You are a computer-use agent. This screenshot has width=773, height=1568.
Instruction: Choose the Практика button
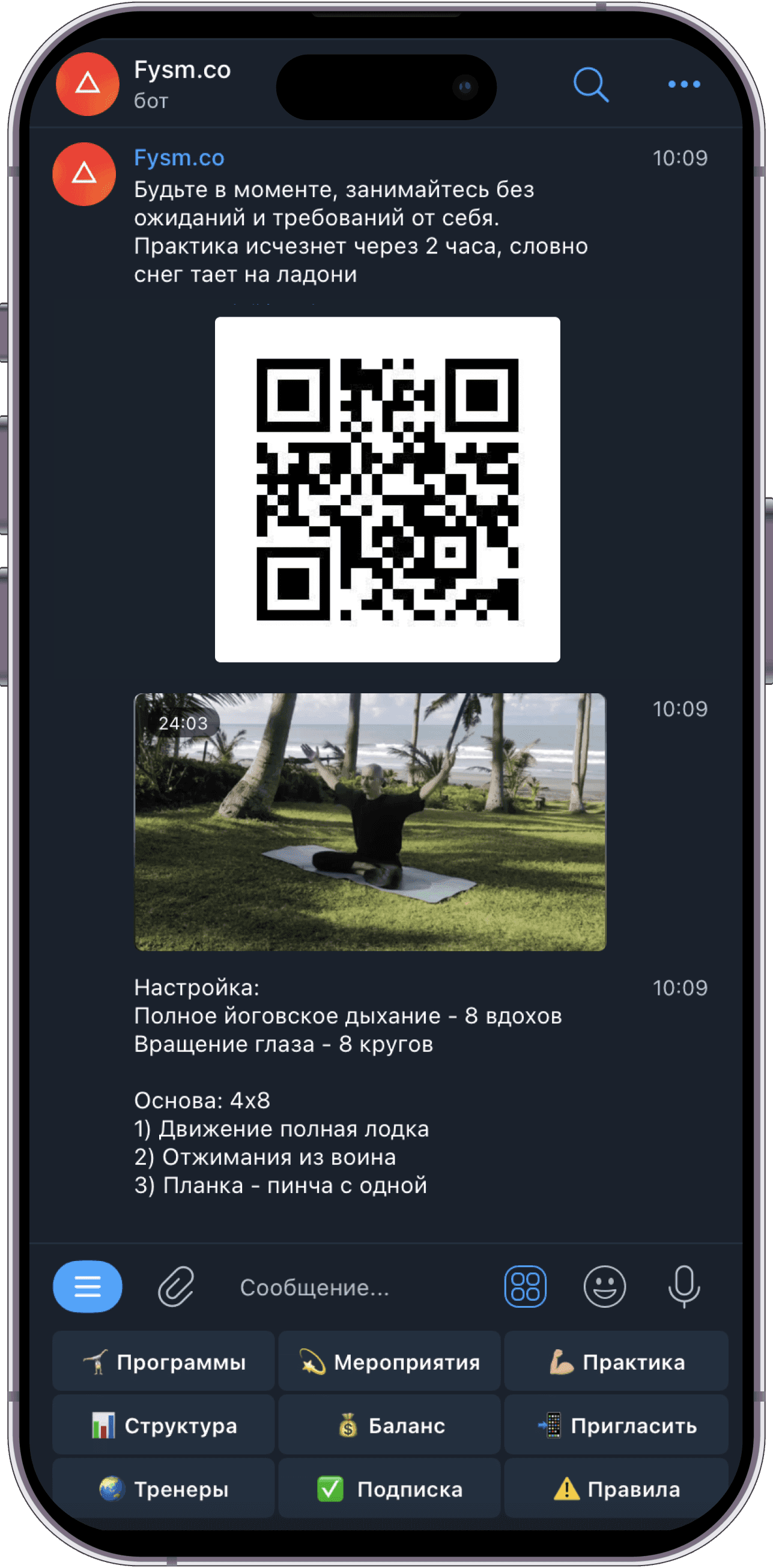tap(616, 1363)
